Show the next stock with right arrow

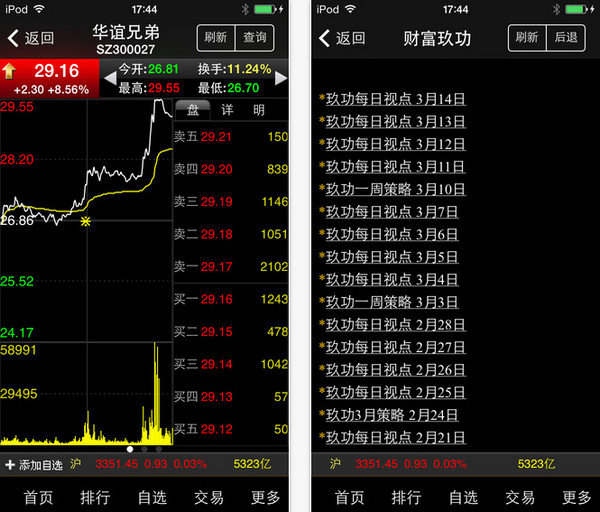tap(281, 78)
